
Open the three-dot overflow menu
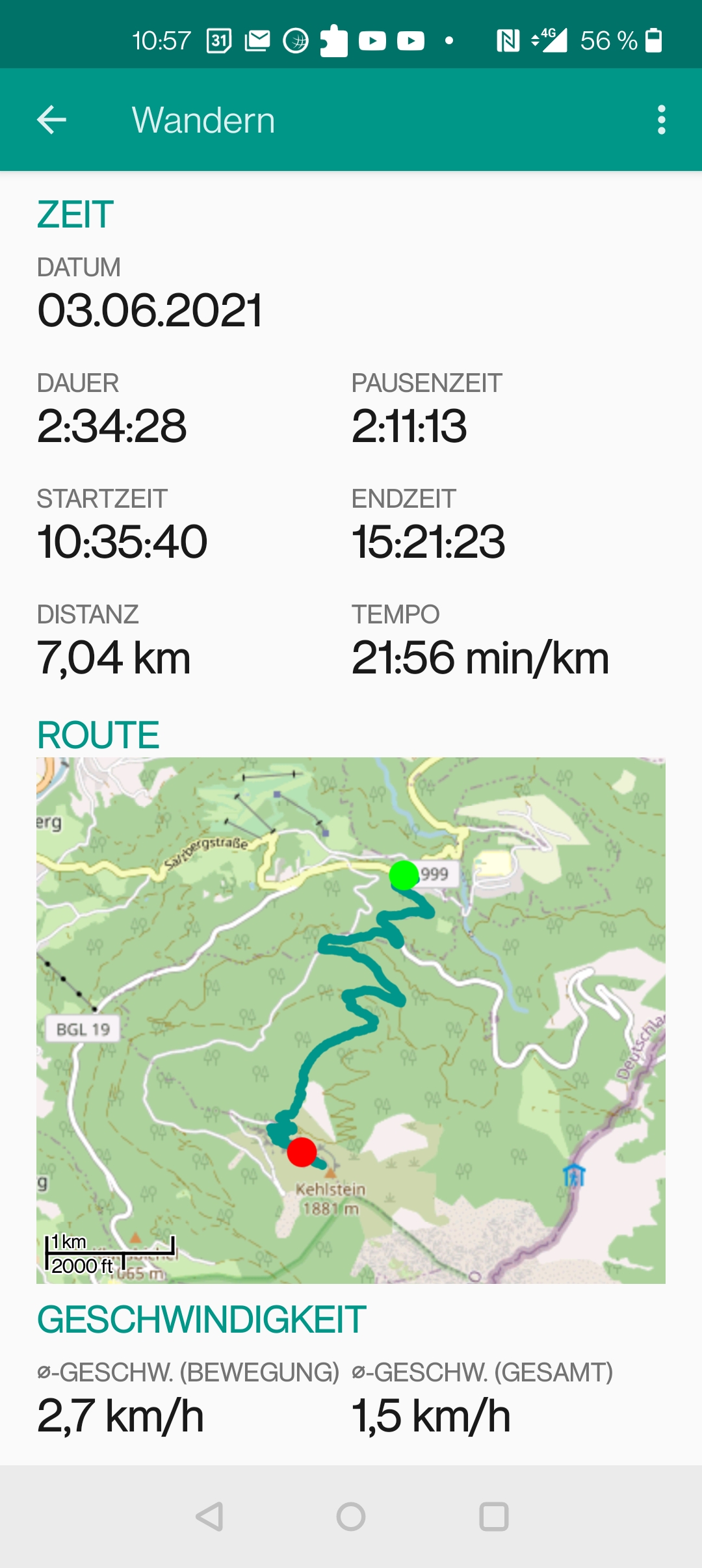click(x=661, y=120)
